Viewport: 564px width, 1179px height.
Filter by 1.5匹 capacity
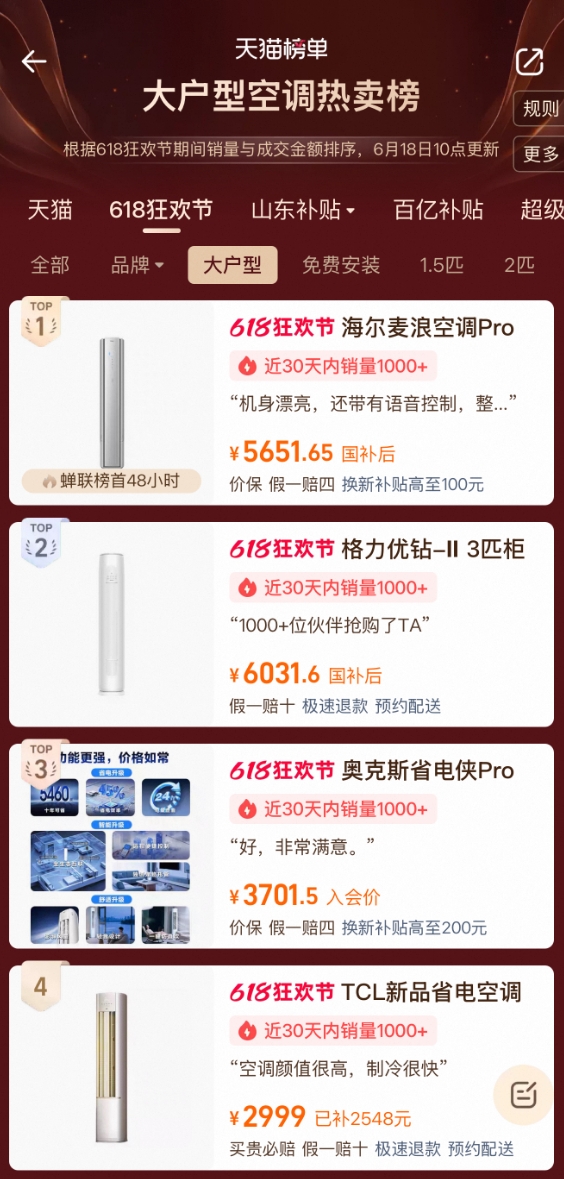(441, 265)
